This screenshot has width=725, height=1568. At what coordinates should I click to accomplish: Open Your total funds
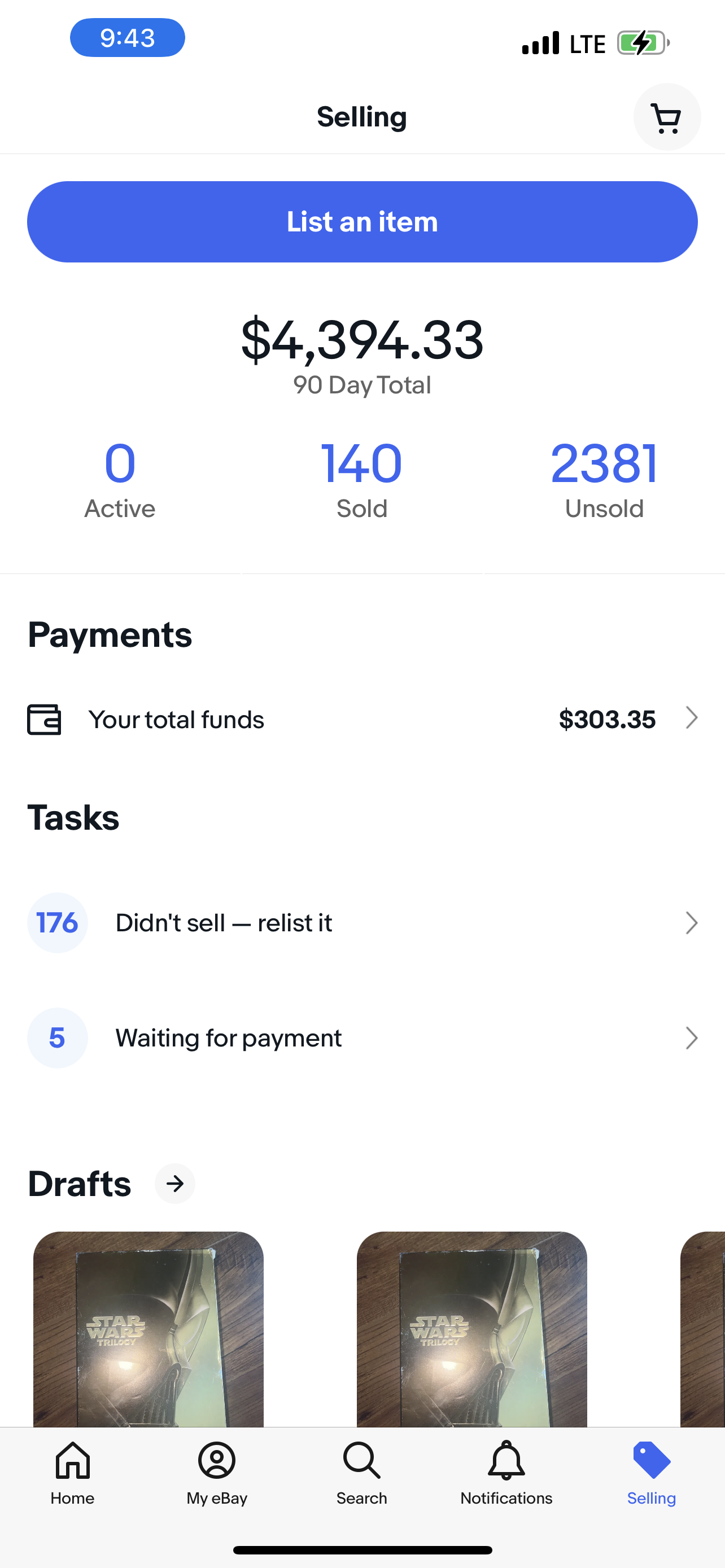point(362,720)
